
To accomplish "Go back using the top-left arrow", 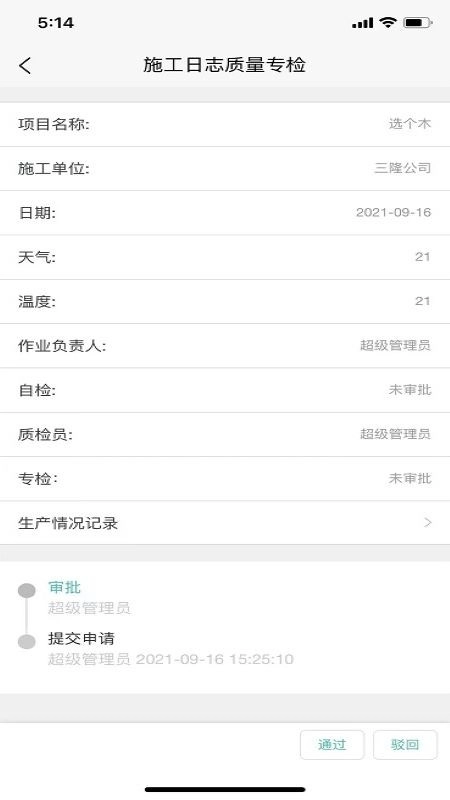I will coord(25,65).
